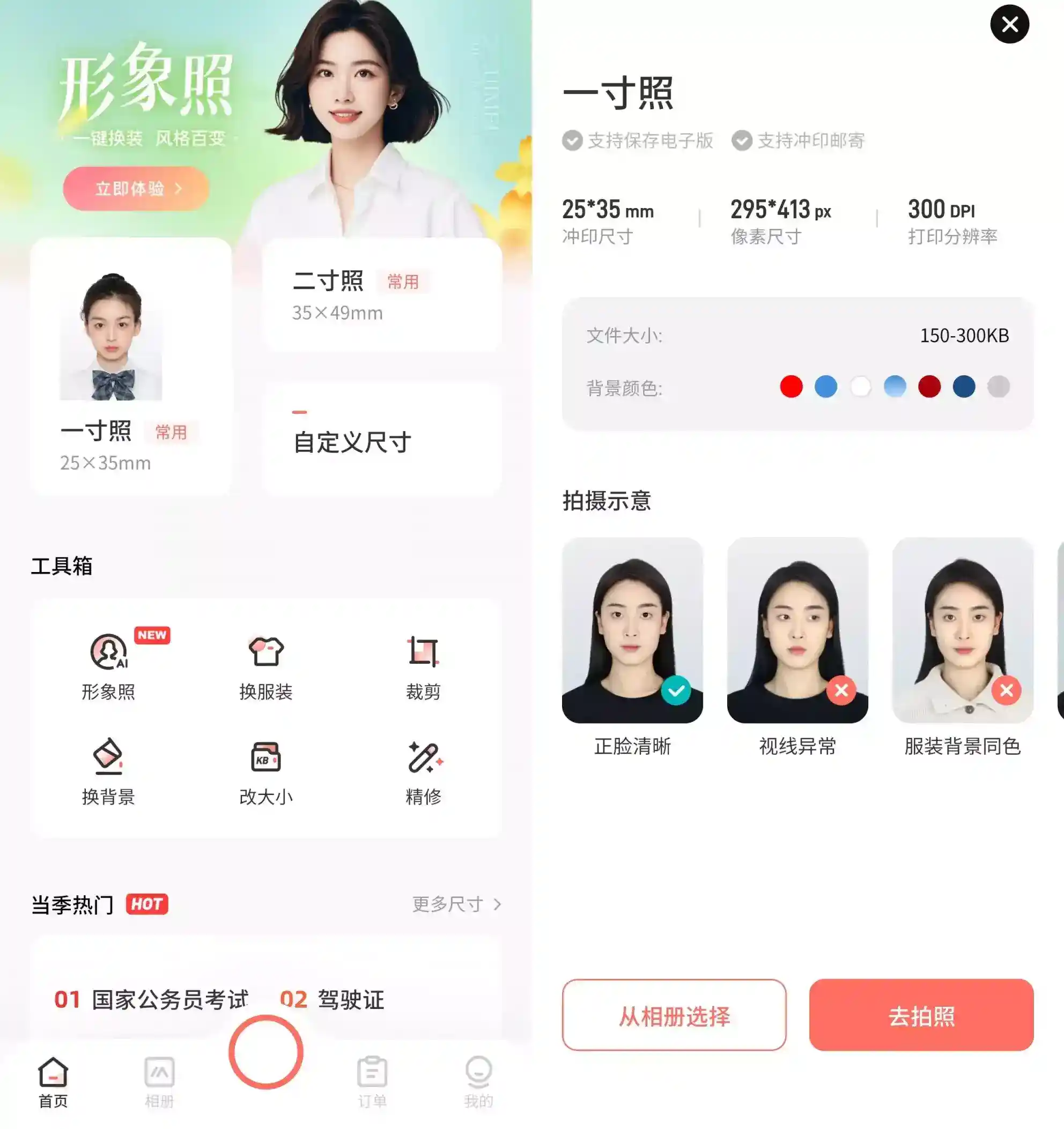Close the 一寸照 detail panel
The width and height of the screenshot is (1064, 1129).
pyautogui.click(x=1009, y=25)
